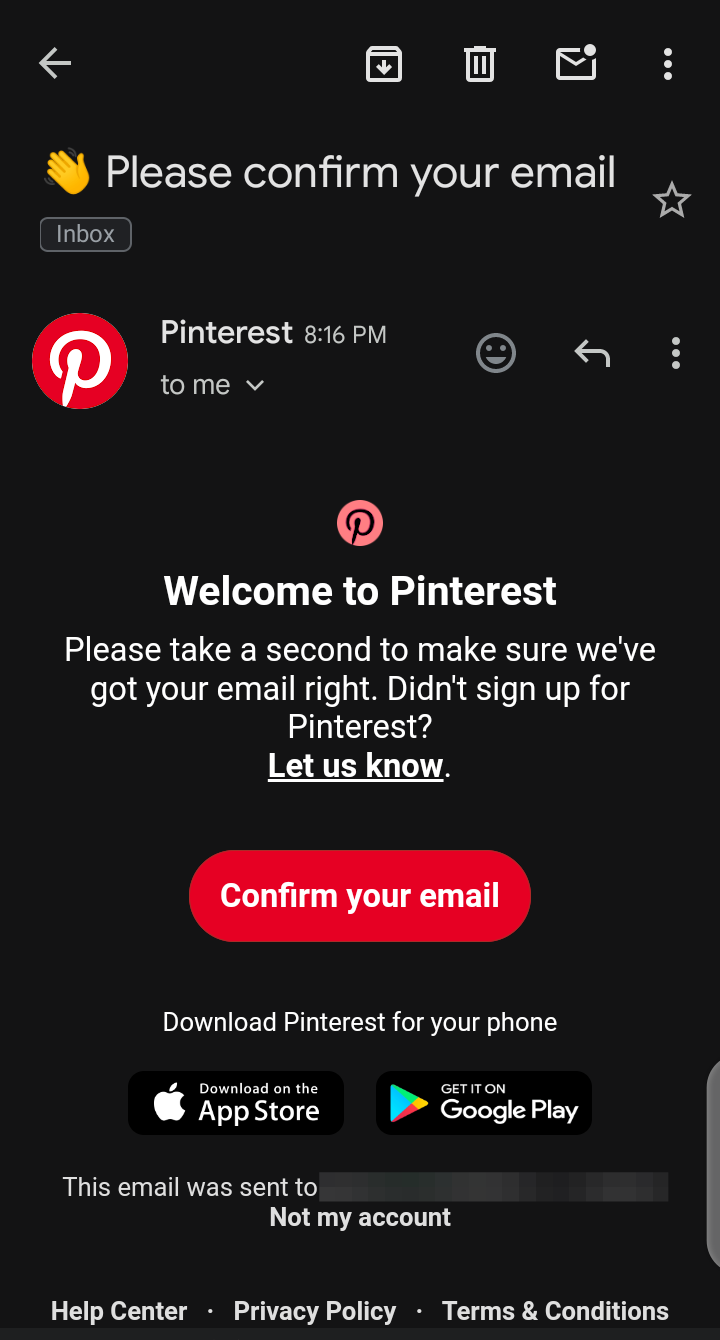Image resolution: width=720 pixels, height=1340 pixels.
Task: Open the Help Center link
Action: 119,1311
